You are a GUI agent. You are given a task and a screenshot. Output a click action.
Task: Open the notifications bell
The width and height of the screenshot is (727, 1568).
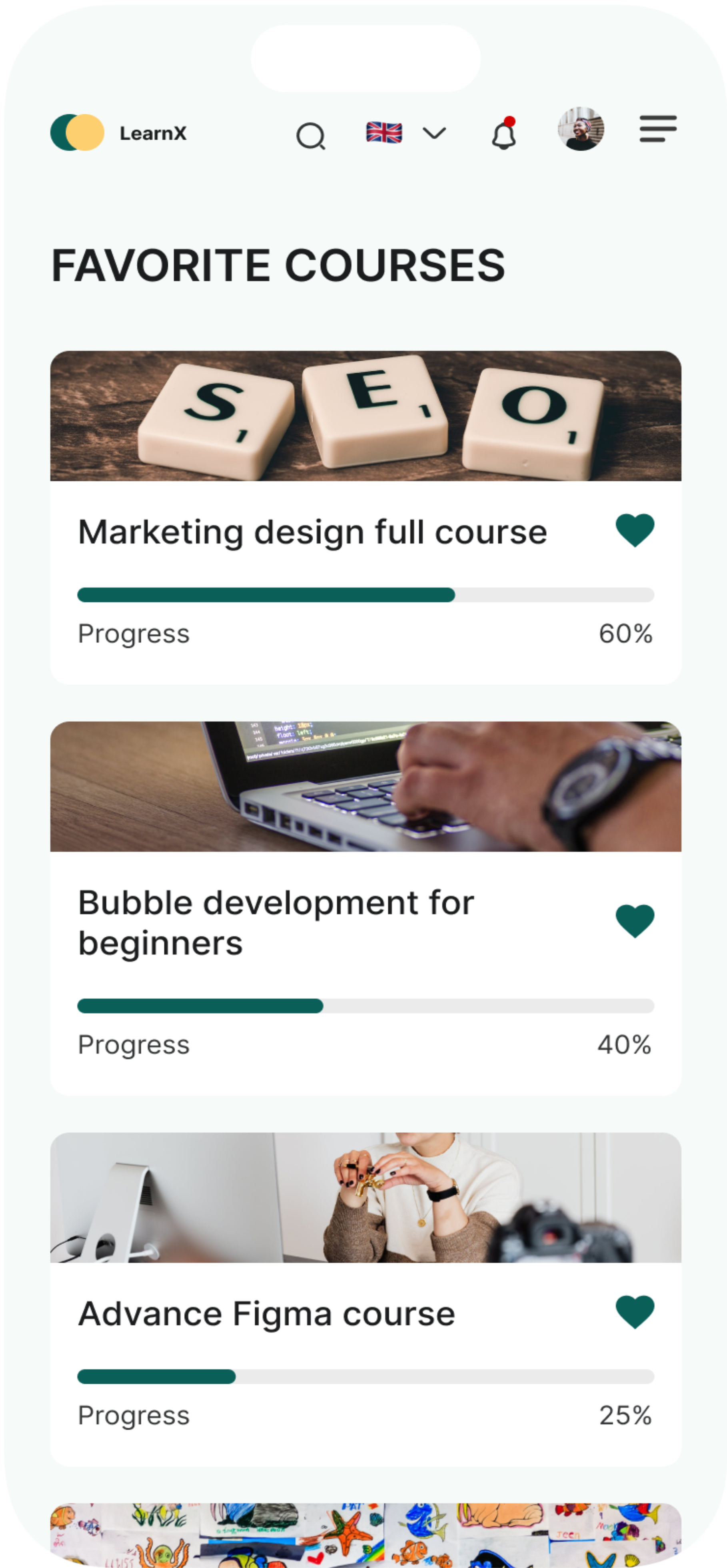[x=503, y=134]
